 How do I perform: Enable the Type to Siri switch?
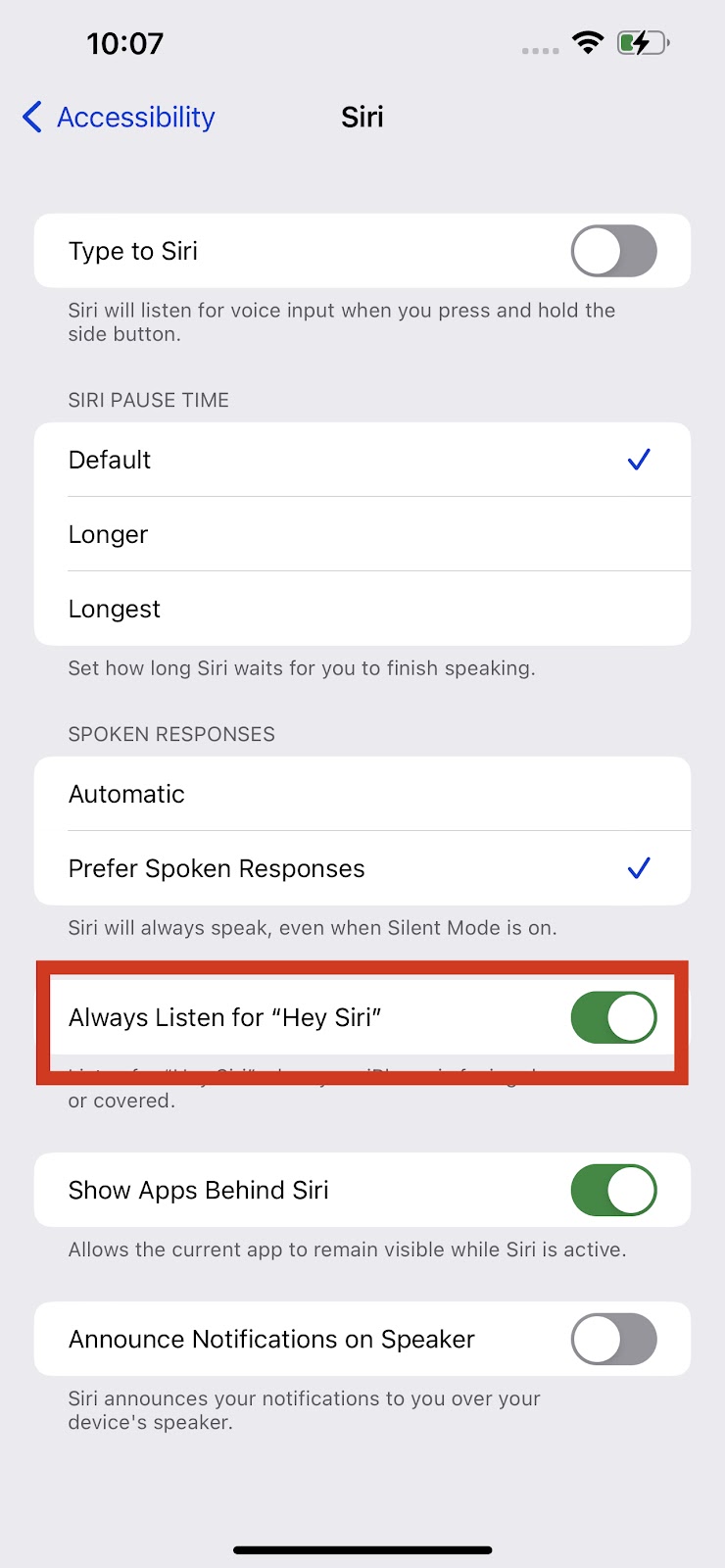tap(613, 251)
